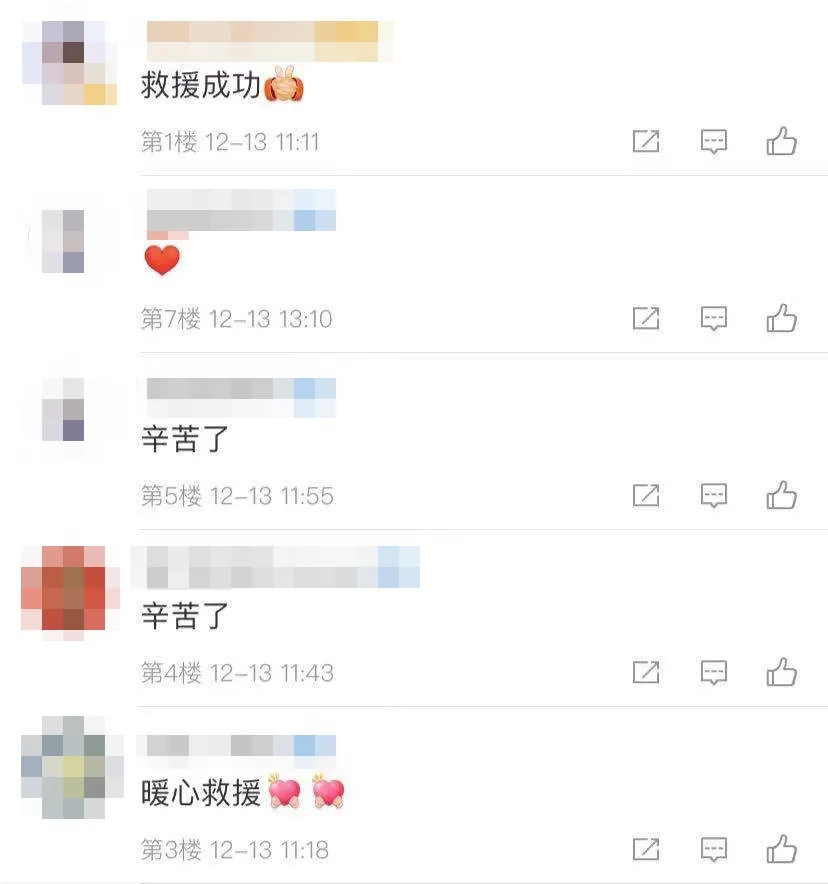
Task: Like the heart comment on 第7楼
Action: (x=781, y=319)
